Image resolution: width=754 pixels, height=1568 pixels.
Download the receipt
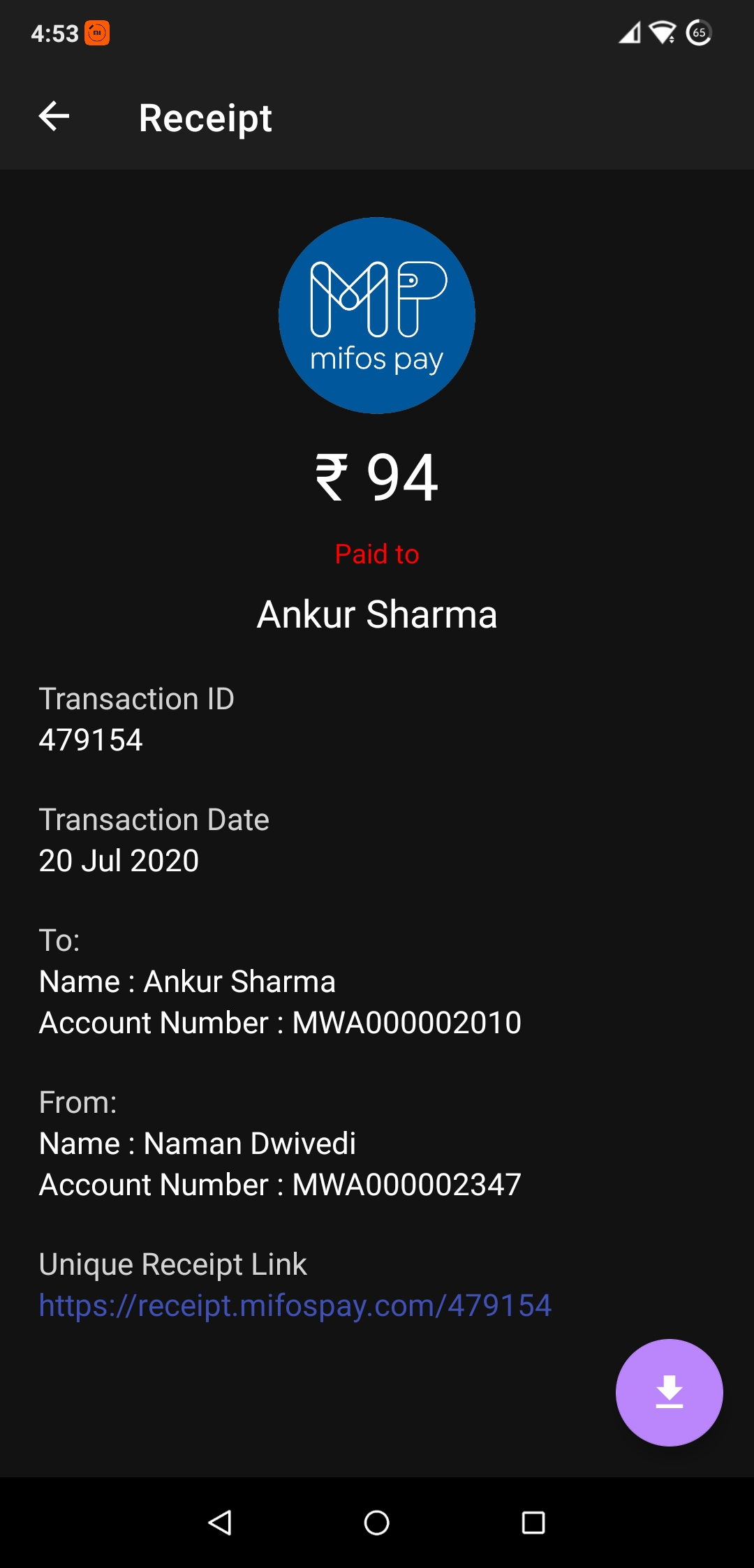tap(669, 1392)
